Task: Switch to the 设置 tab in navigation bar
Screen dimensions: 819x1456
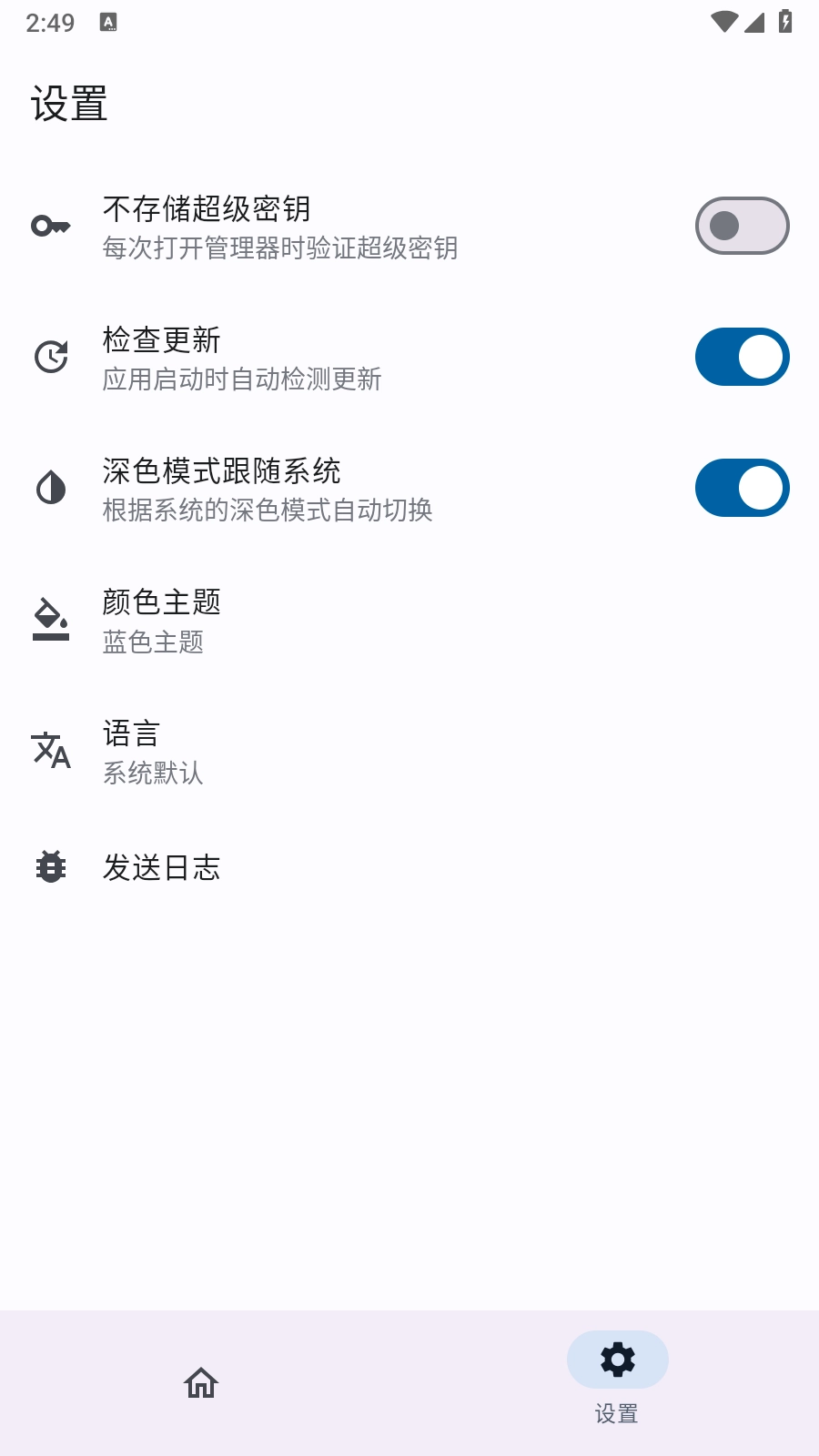Action: 618,1382
